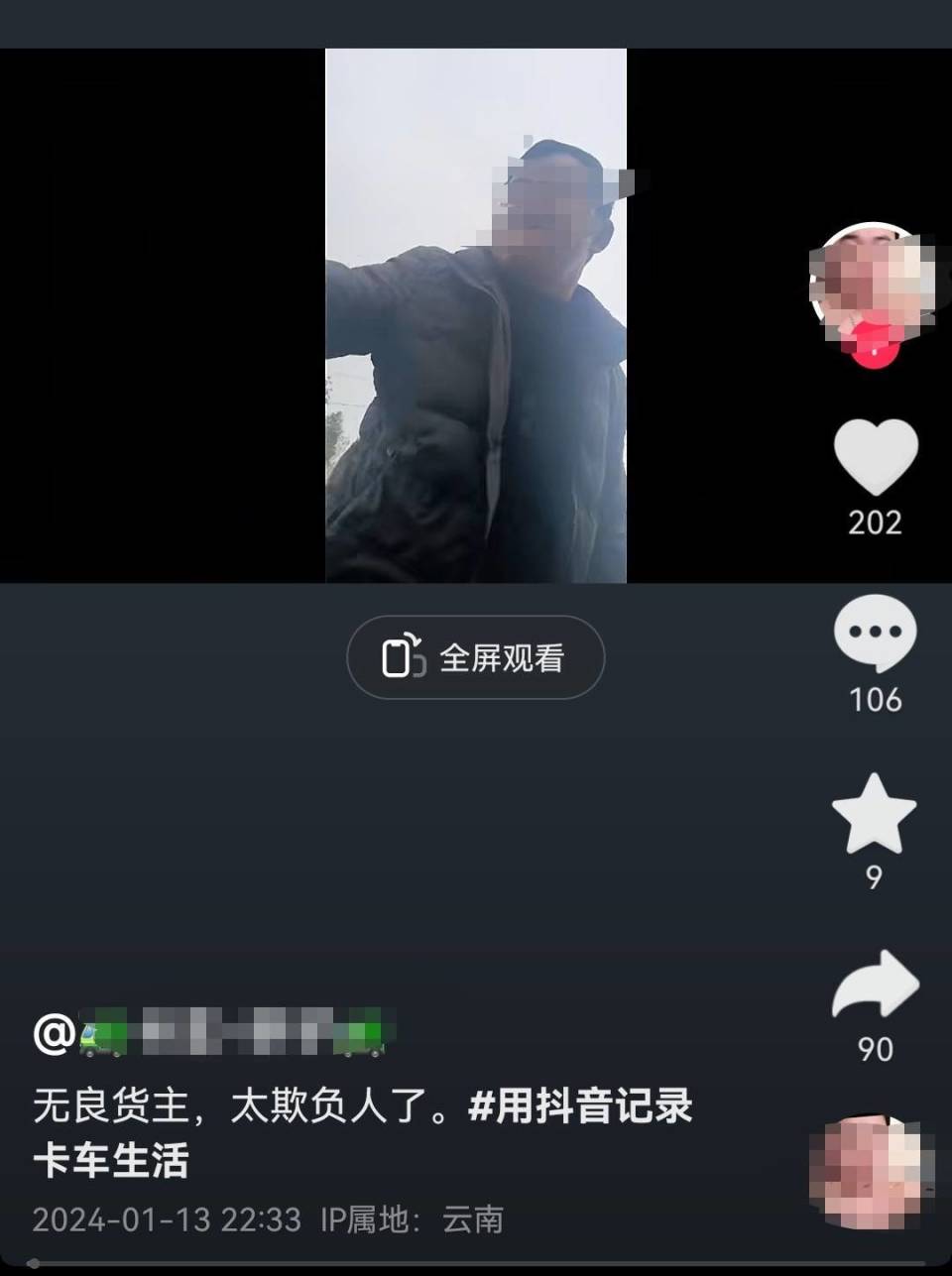Viewport: 952px width, 1276px height.
Task: Open the comments on this video
Action: pyautogui.click(x=875, y=633)
